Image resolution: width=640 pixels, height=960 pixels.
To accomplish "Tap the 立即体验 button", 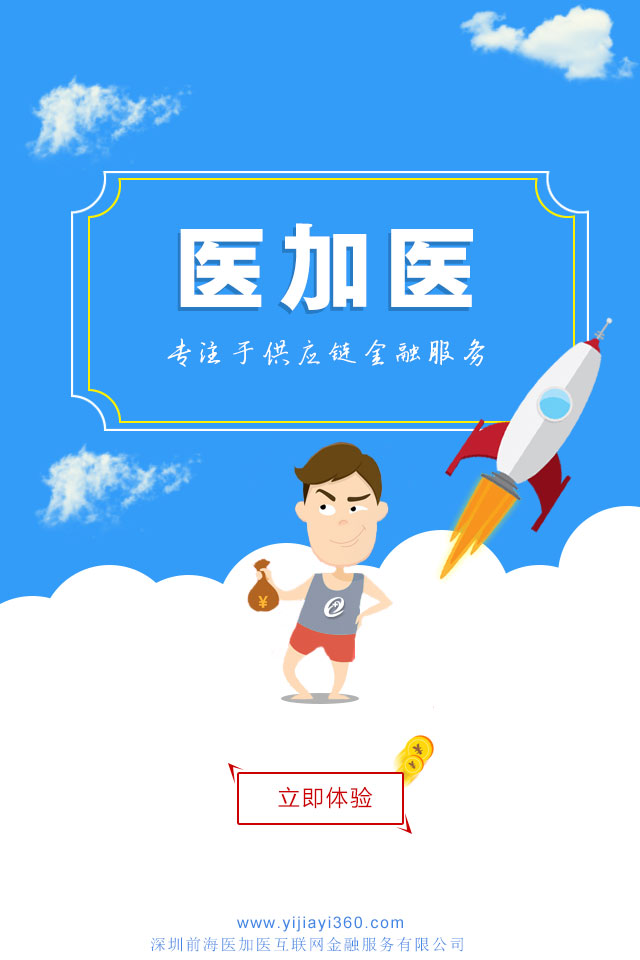I will [320, 798].
